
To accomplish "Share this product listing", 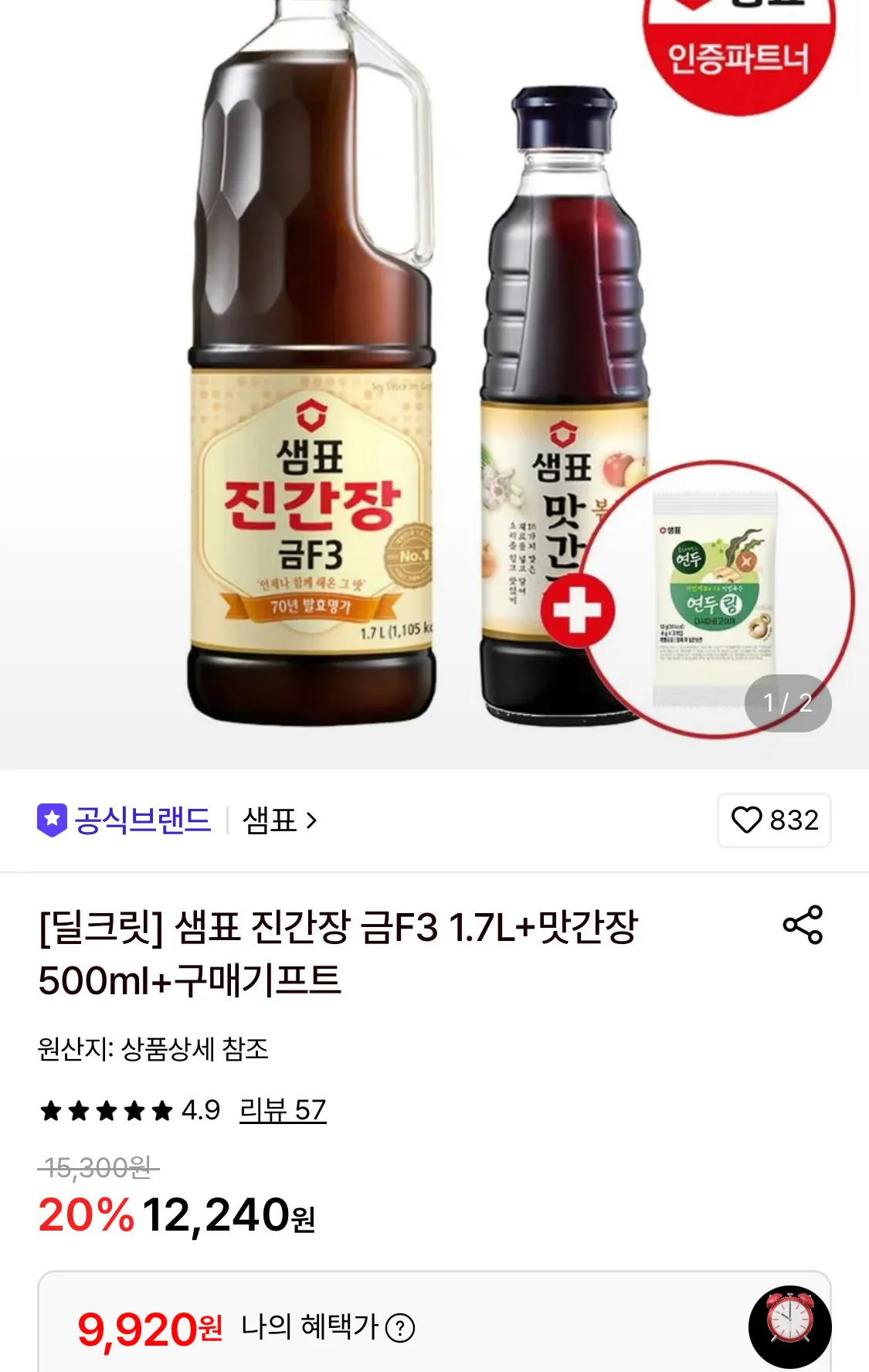I will click(803, 925).
